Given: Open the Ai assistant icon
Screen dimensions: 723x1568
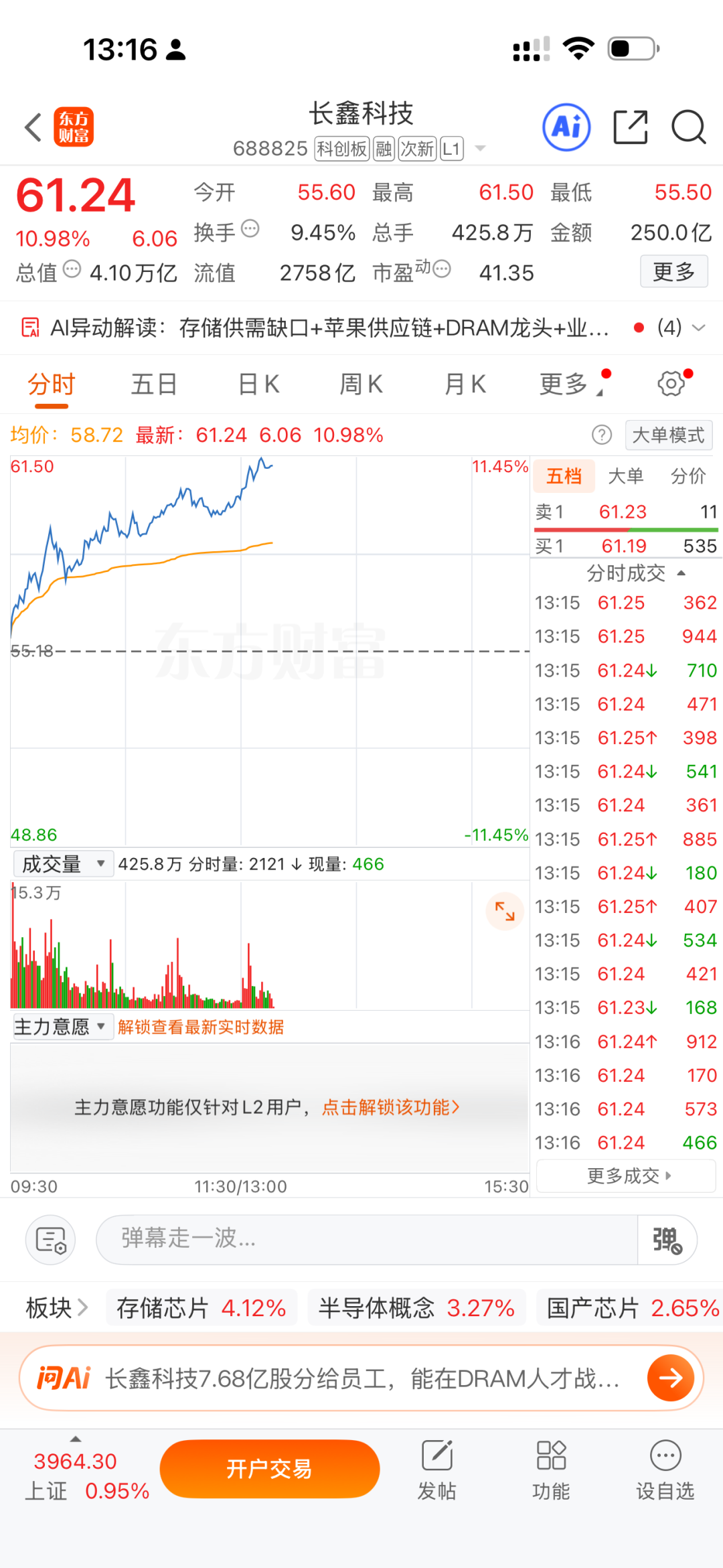Looking at the screenshot, I should coord(566,127).
